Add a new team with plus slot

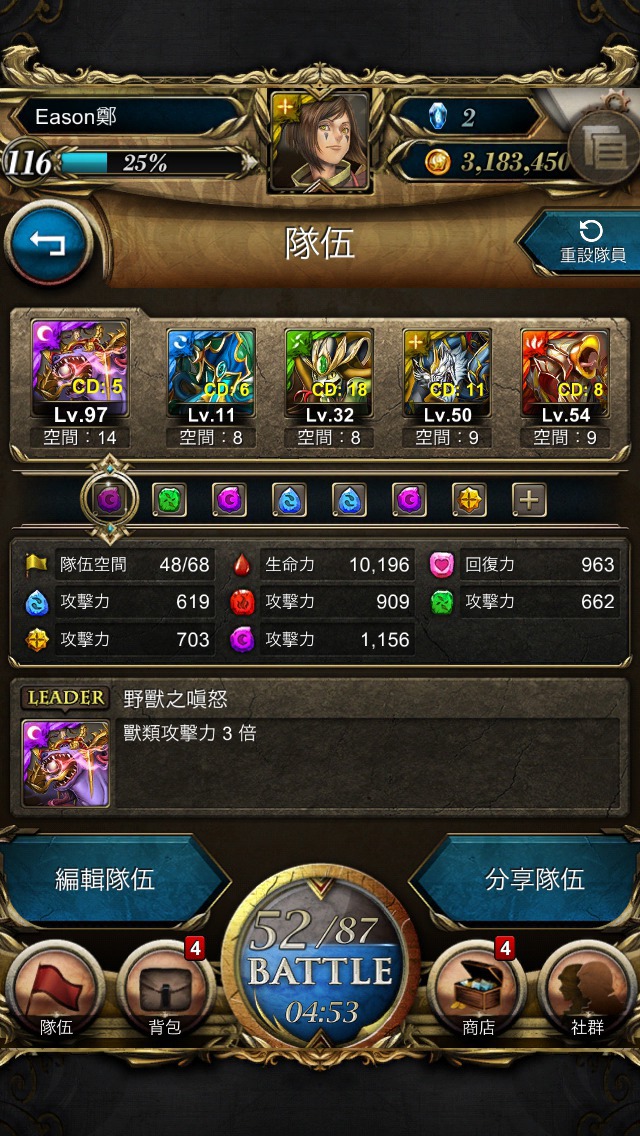click(529, 500)
